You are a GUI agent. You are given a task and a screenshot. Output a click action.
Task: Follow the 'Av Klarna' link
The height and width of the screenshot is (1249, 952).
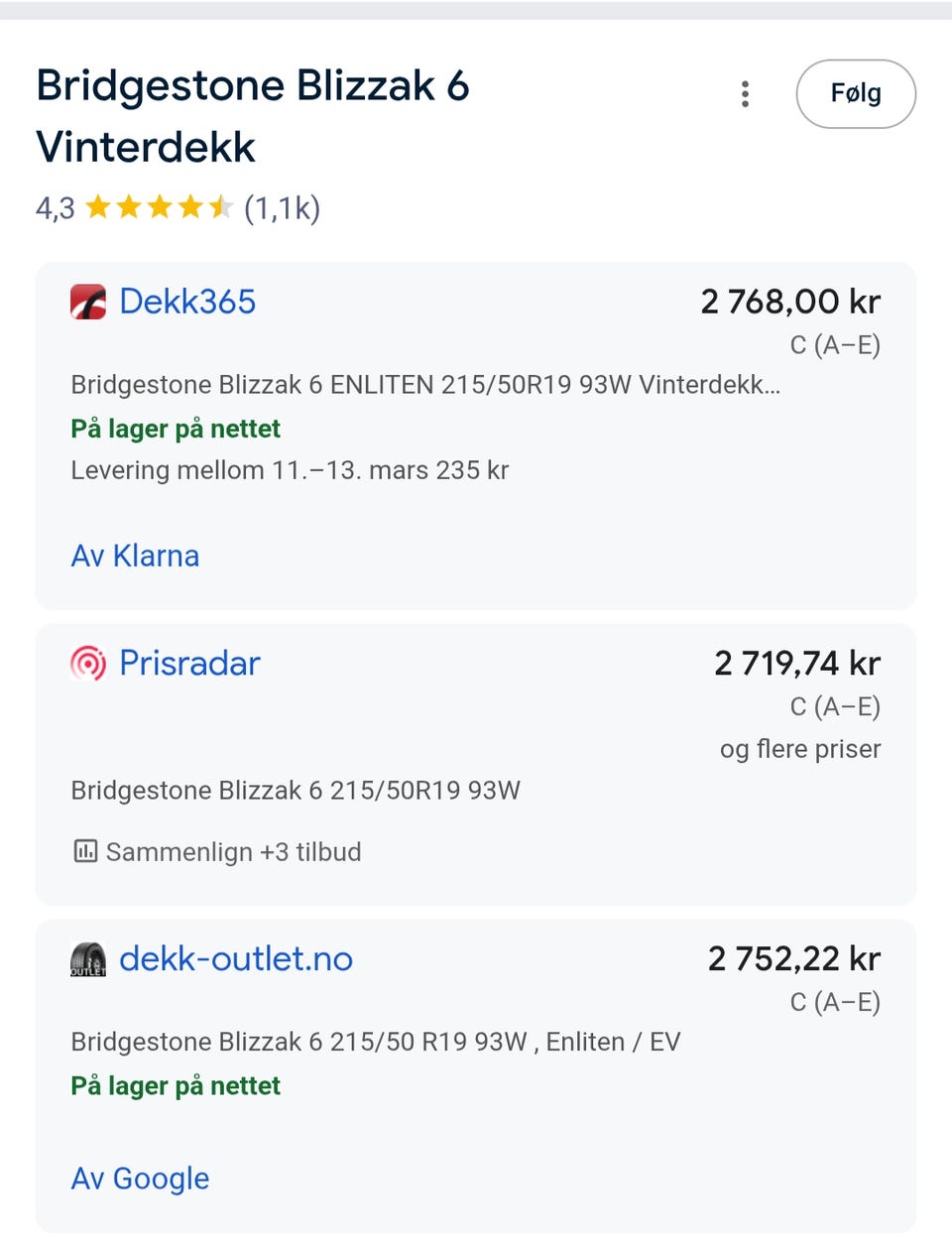point(135,556)
